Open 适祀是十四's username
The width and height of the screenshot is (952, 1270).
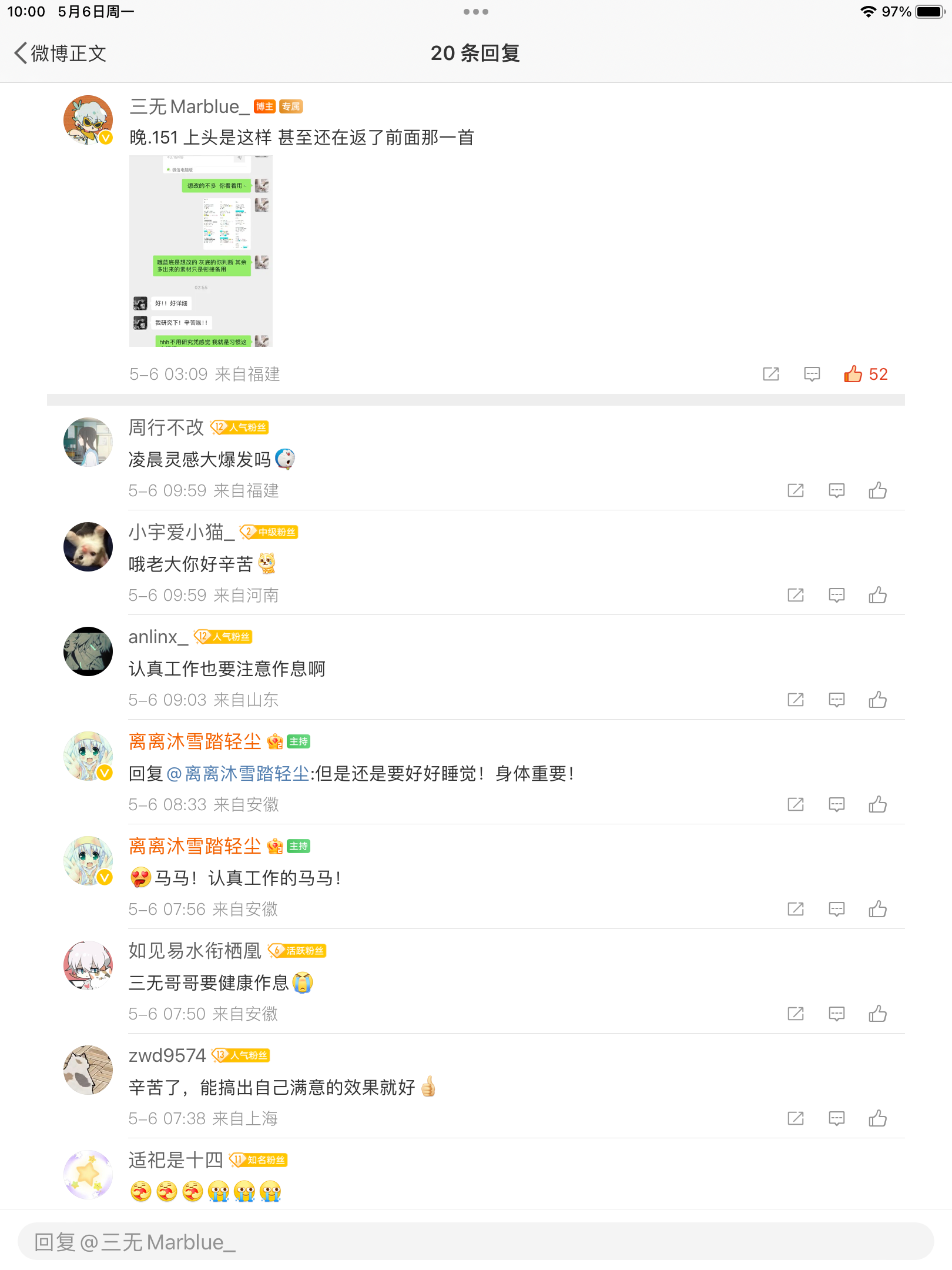[176, 1160]
